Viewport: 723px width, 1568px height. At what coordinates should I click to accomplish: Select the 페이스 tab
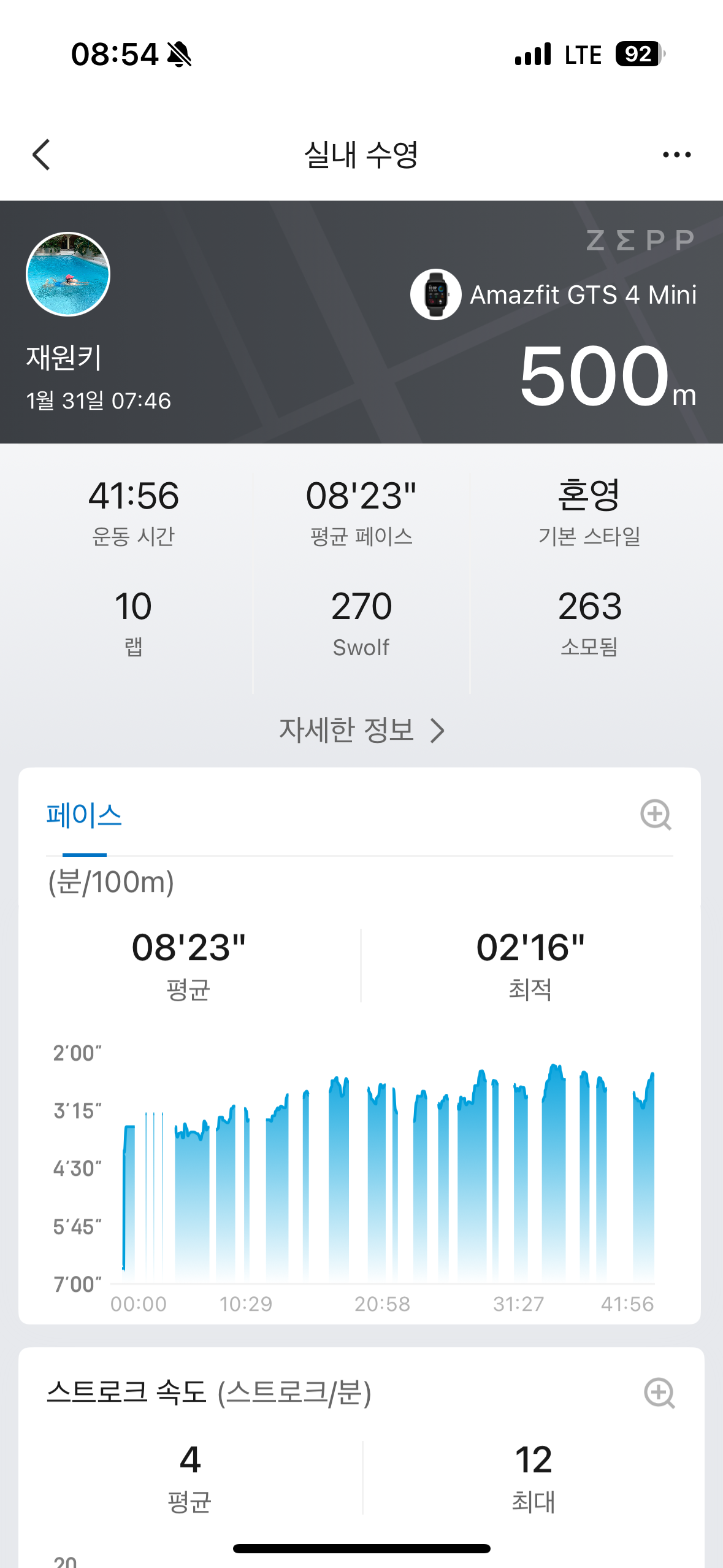[85, 816]
